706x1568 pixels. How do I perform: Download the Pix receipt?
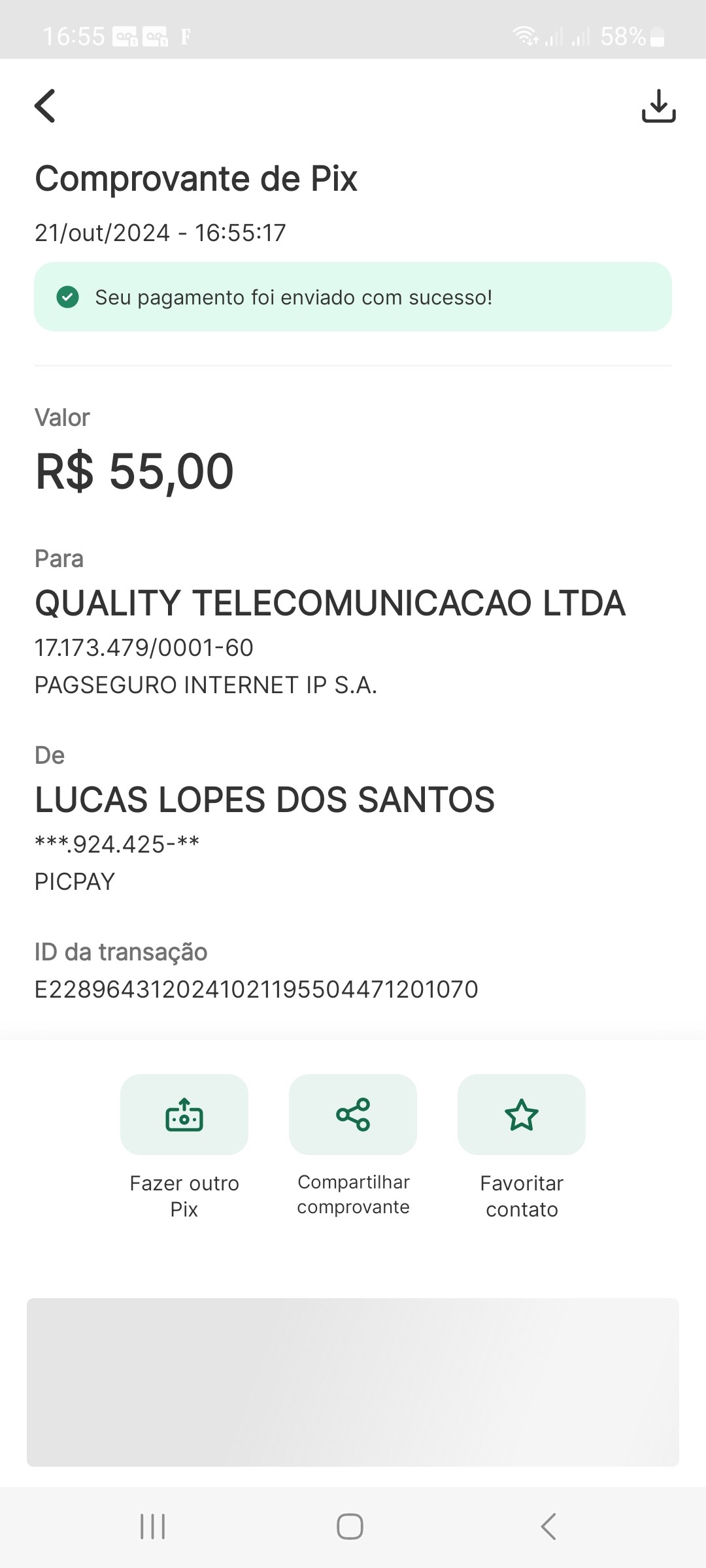point(658,106)
